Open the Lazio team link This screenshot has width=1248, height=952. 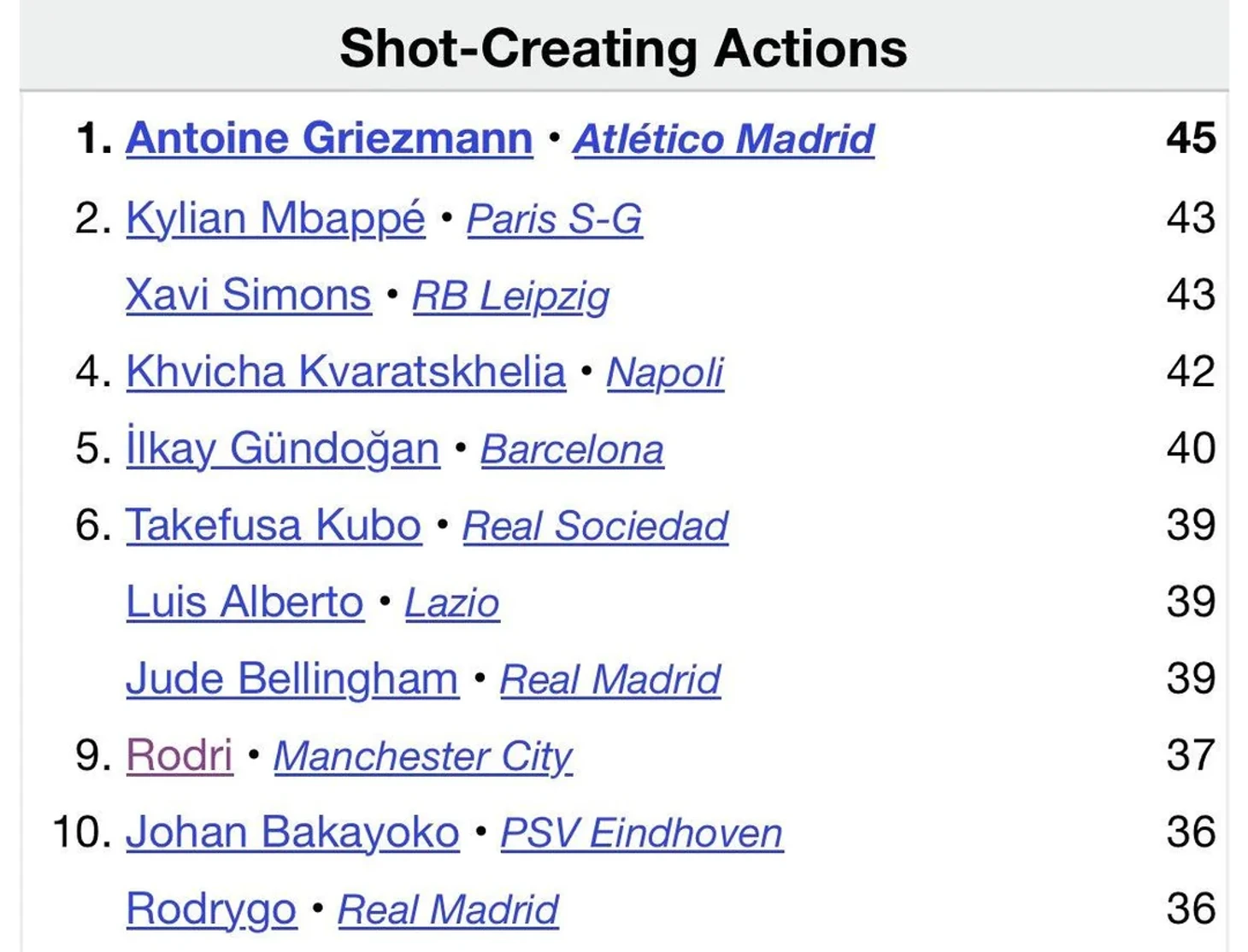451,603
